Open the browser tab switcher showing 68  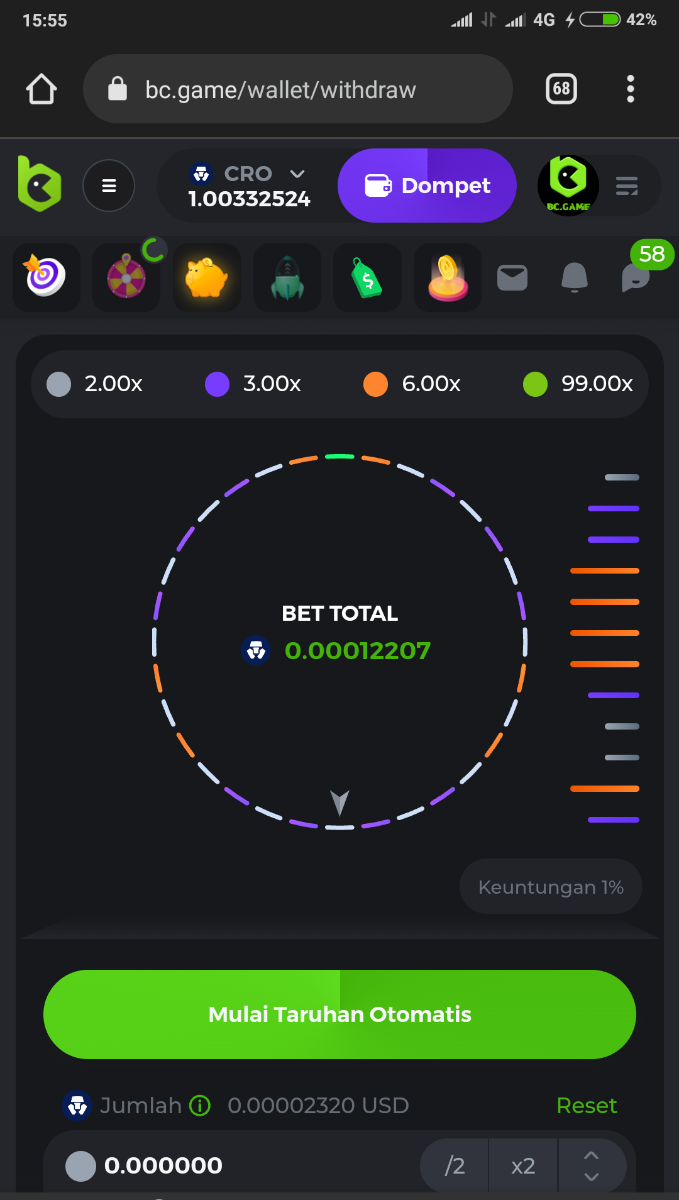pyautogui.click(x=561, y=89)
